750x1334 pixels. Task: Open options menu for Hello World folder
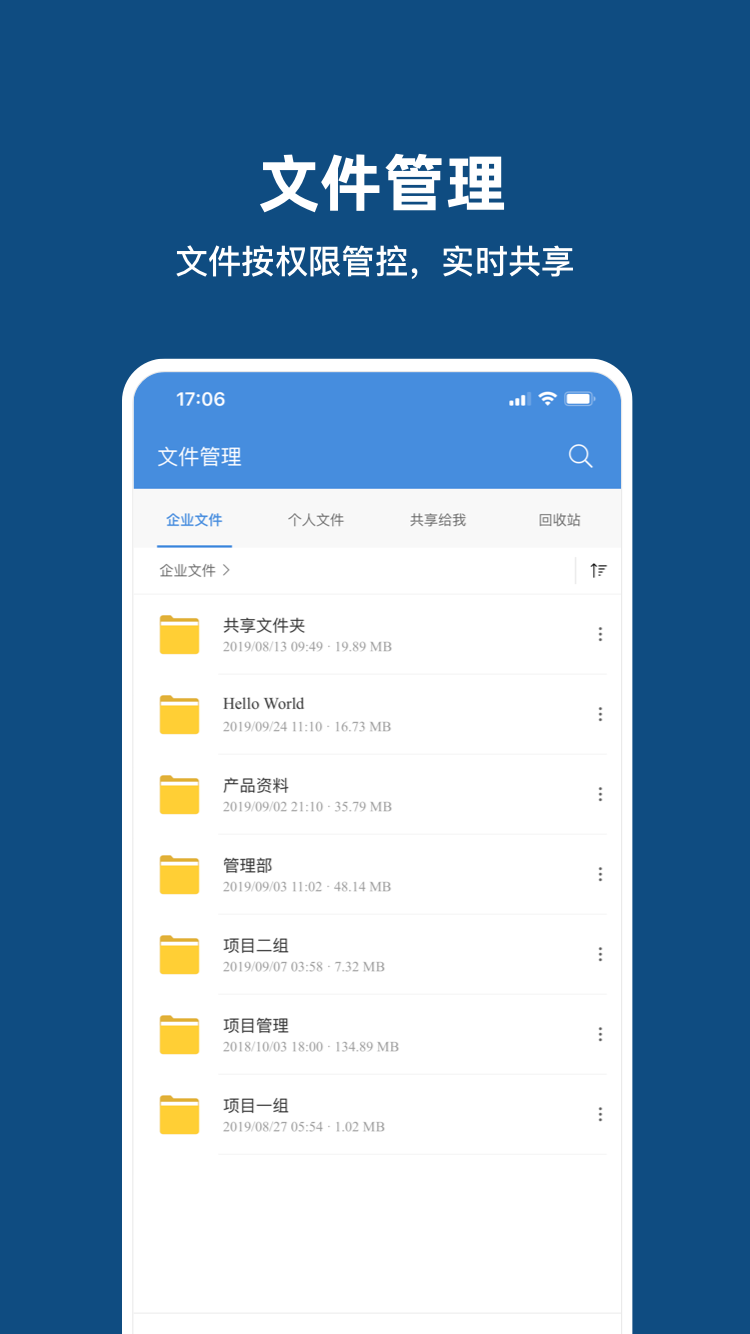pos(600,714)
